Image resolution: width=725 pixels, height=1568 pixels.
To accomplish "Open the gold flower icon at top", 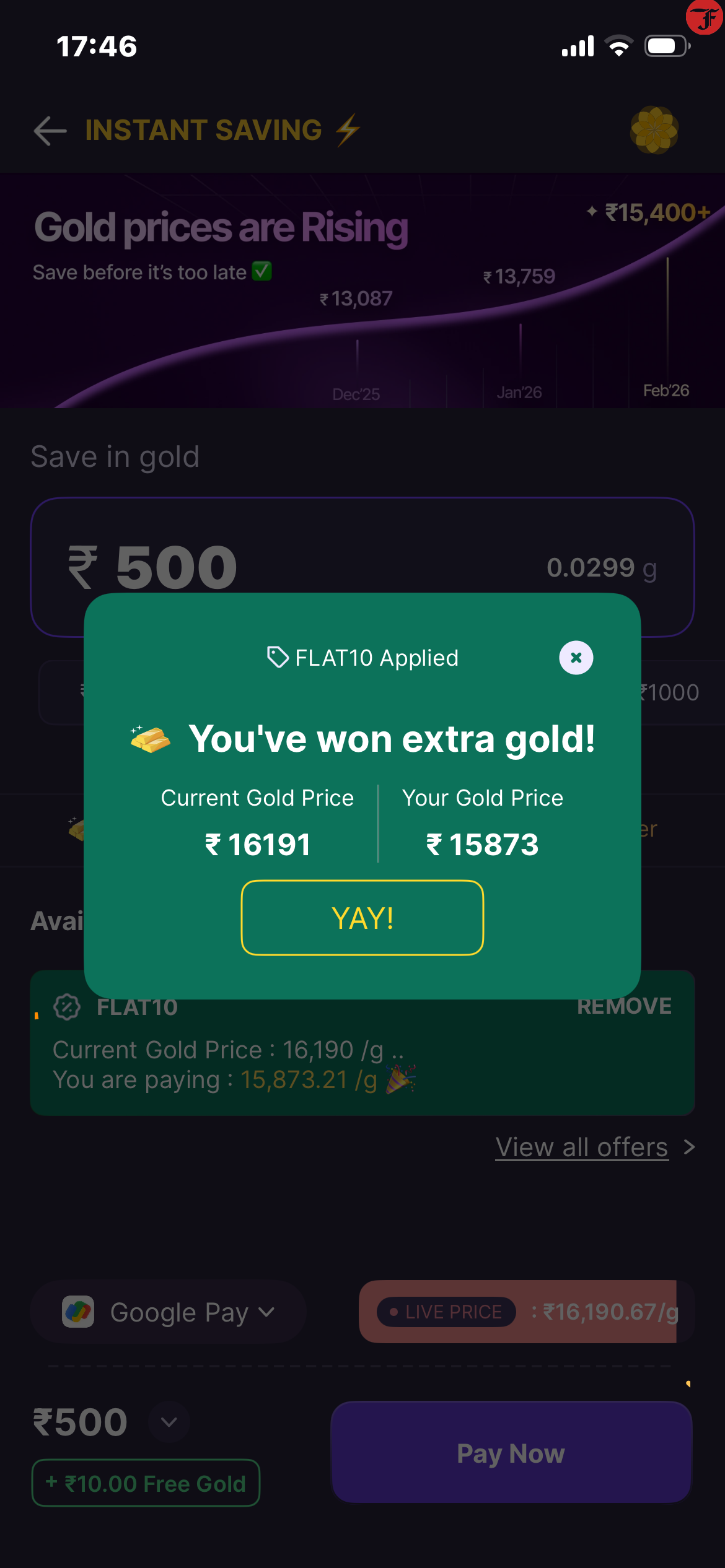I will (654, 130).
